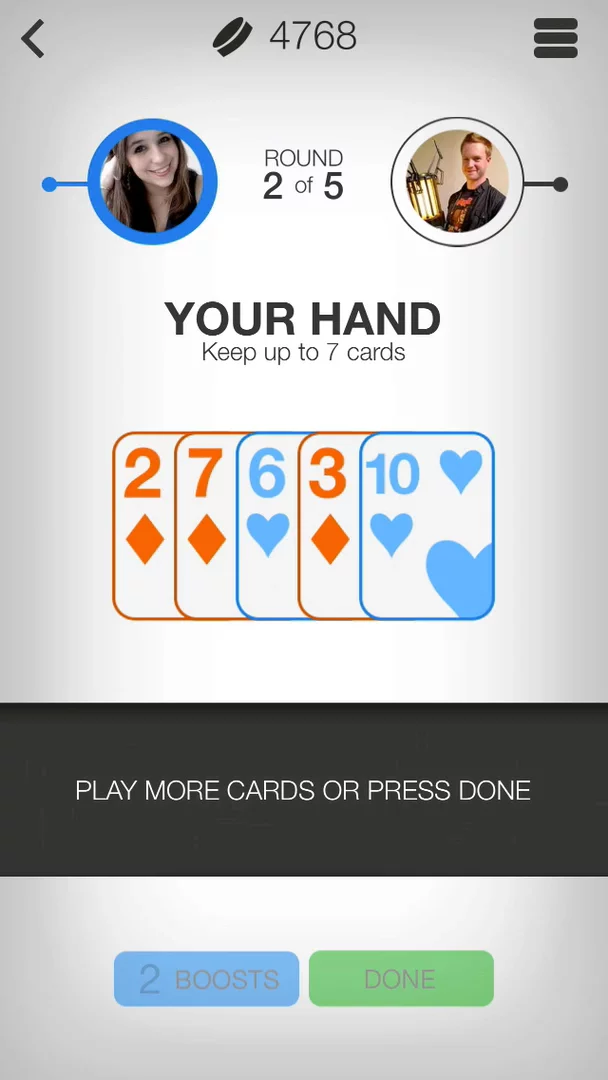Tap the green Done button

tap(401, 978)
